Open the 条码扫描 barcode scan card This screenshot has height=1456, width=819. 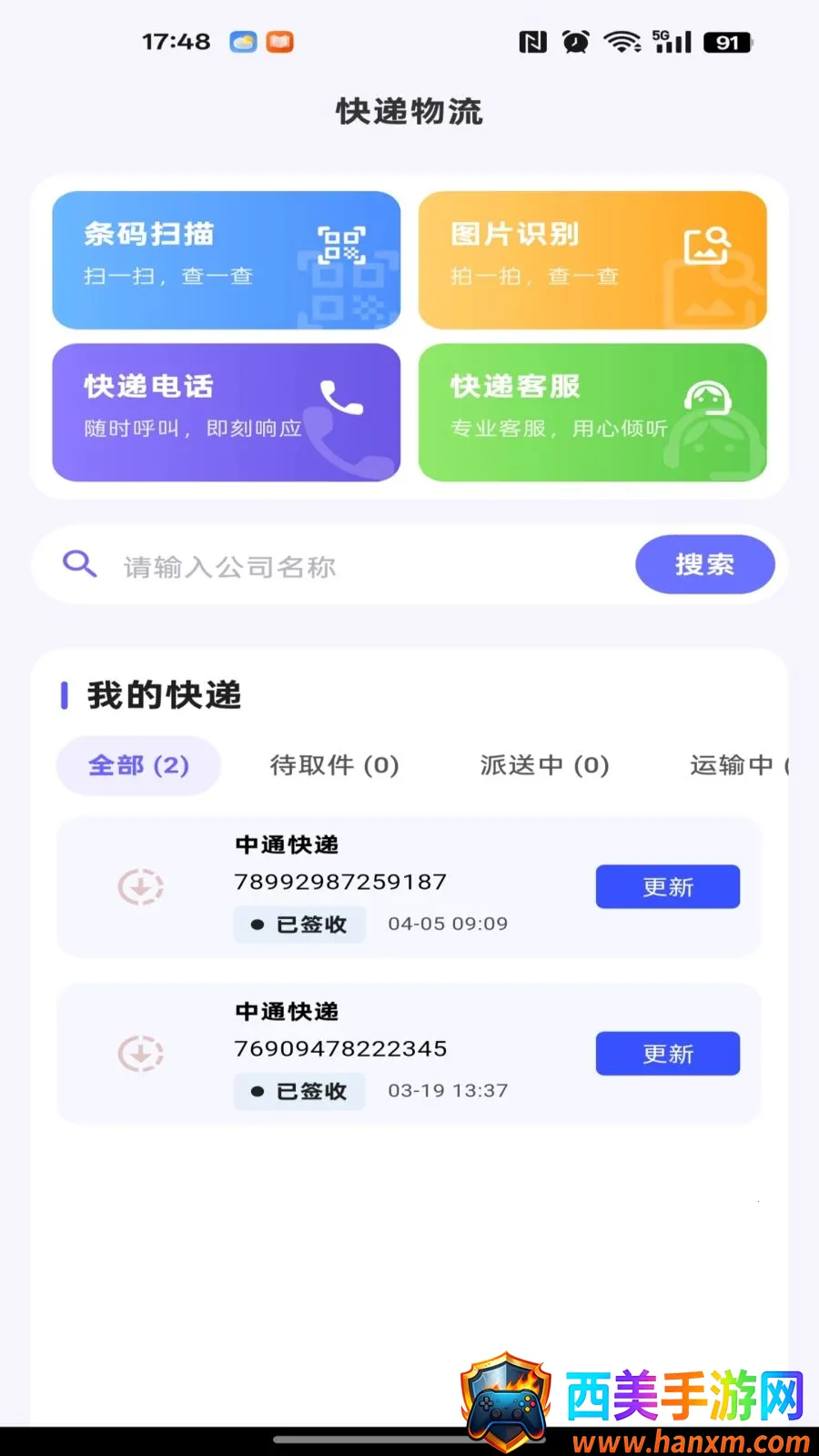pos(226,260)
